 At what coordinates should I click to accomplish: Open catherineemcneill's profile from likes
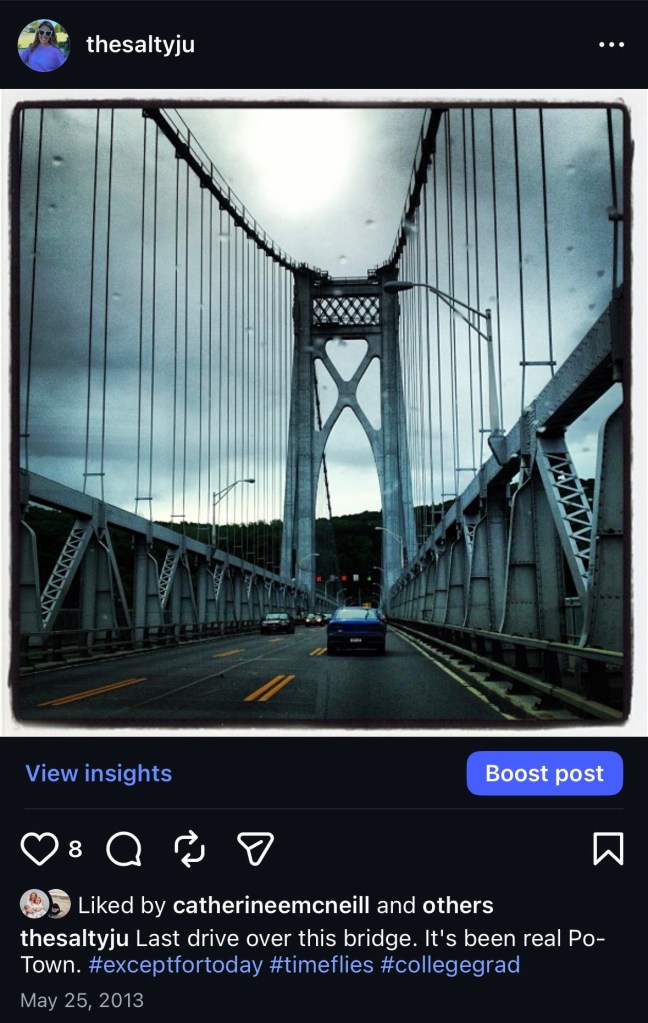click(x=271, y=906)
